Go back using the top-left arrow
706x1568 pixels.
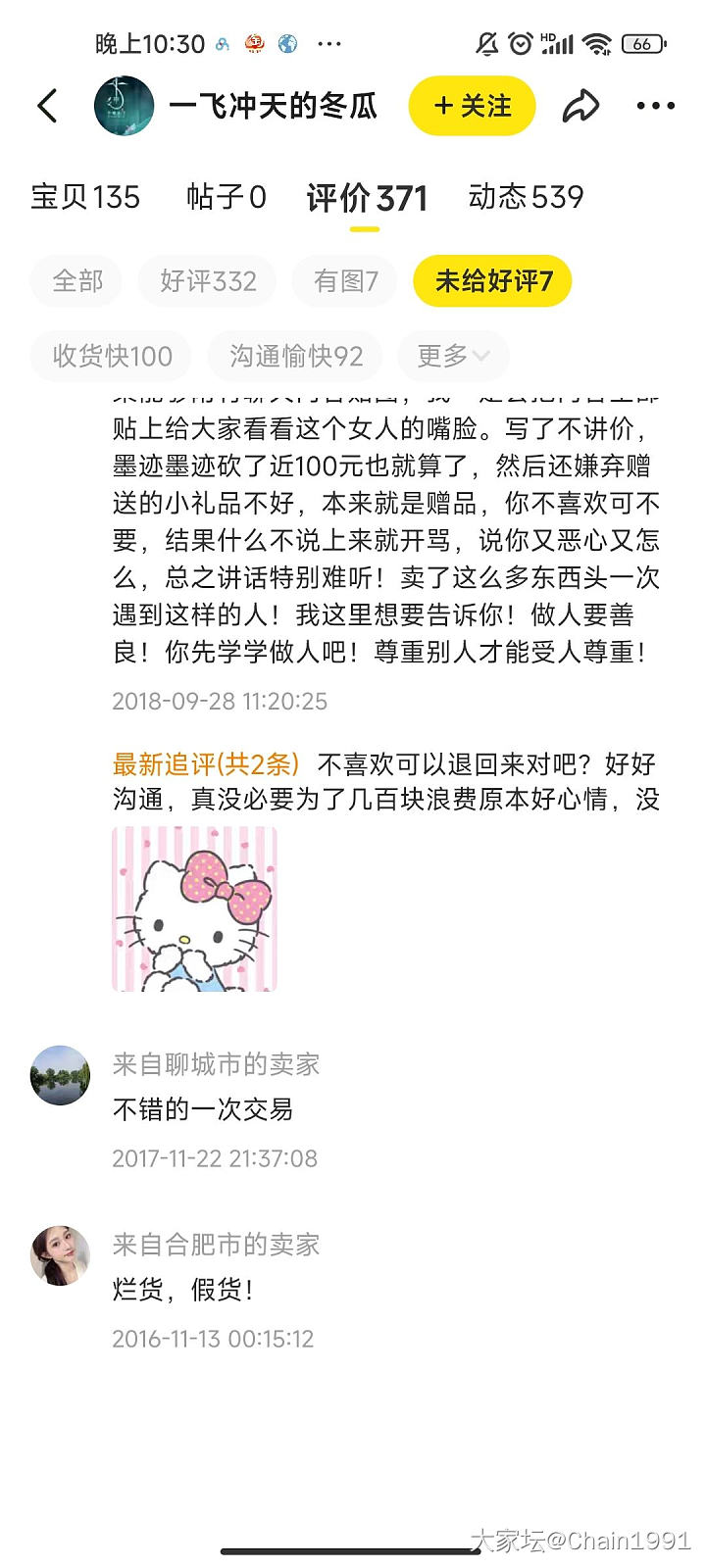coord(47,106)
